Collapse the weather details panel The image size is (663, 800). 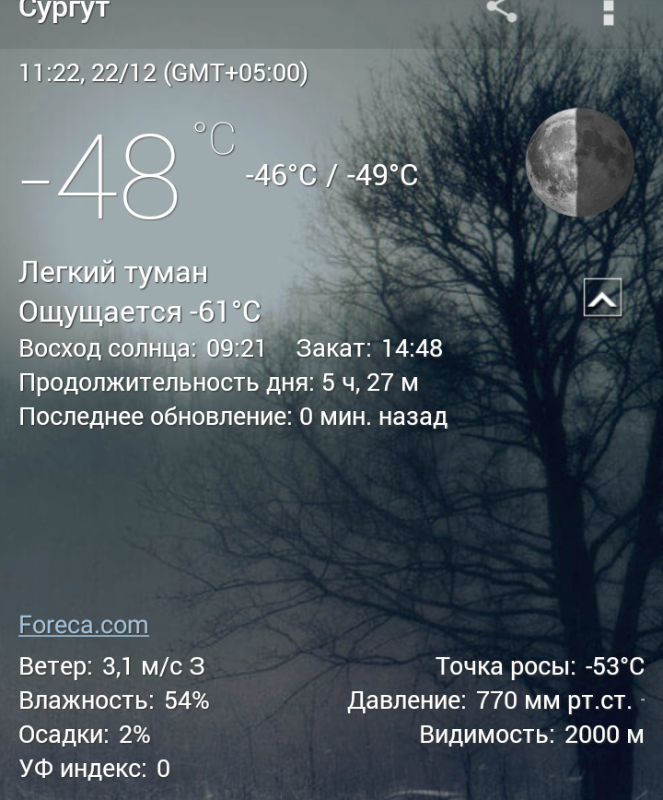602,298
